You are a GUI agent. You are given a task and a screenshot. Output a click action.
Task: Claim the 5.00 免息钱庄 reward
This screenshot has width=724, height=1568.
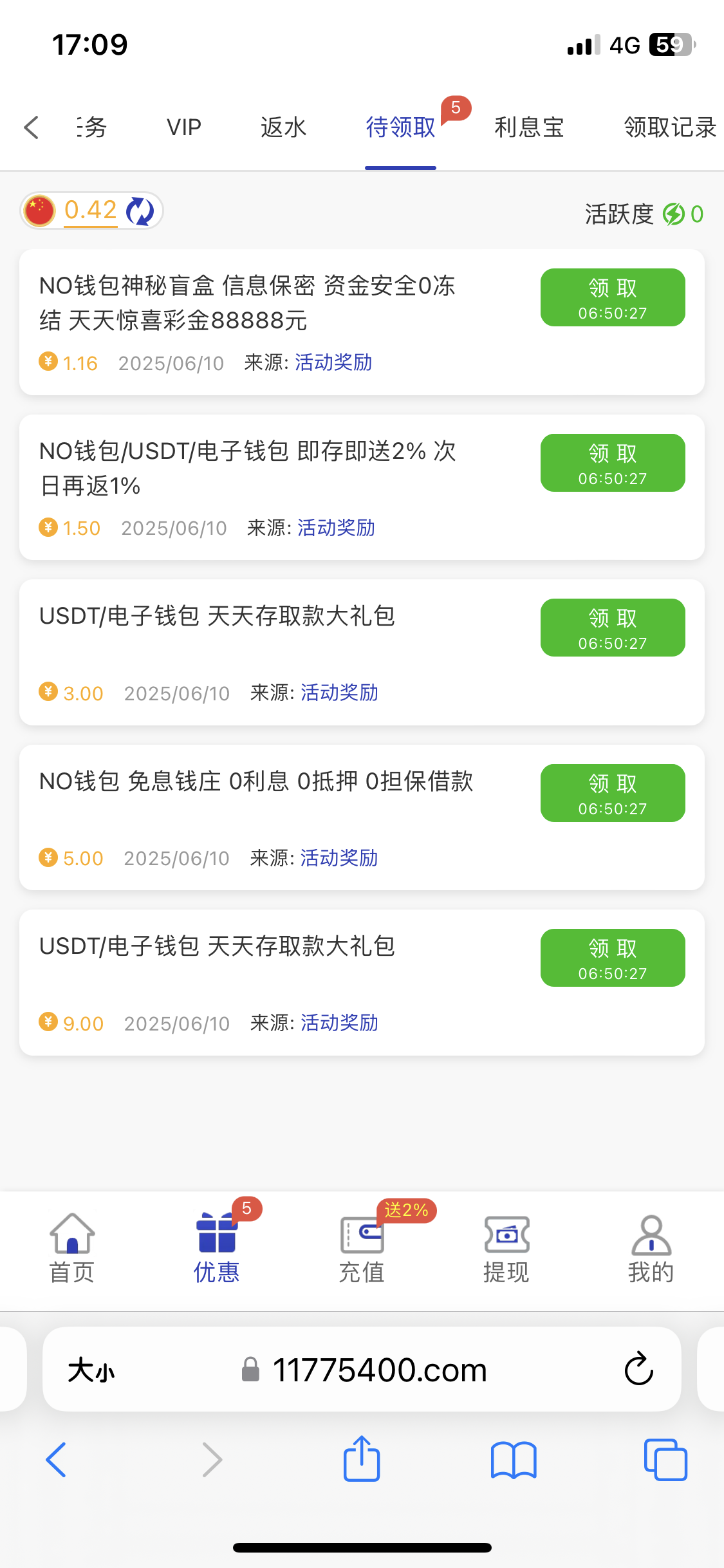pos(613,793)
